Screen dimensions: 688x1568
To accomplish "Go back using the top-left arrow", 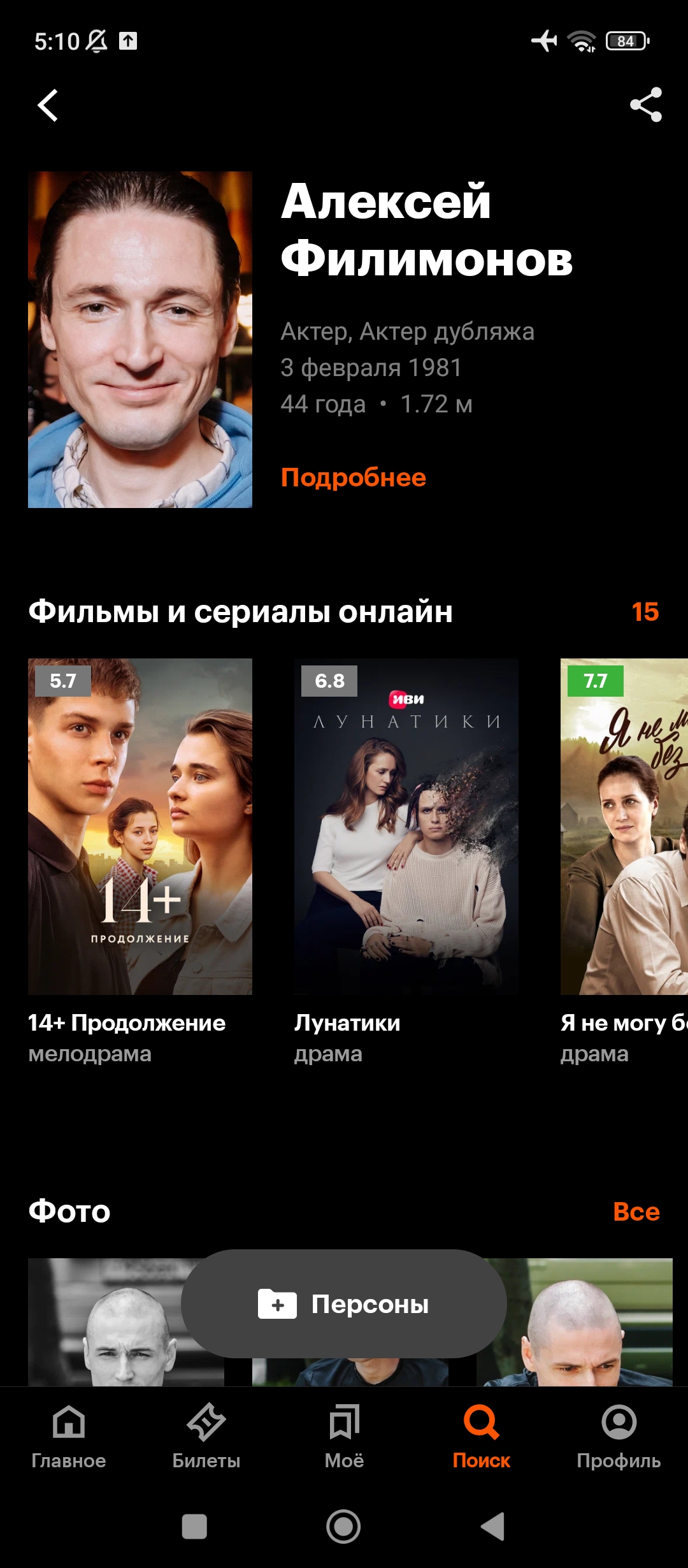I will pyautogui.click(x=48, y=105).
